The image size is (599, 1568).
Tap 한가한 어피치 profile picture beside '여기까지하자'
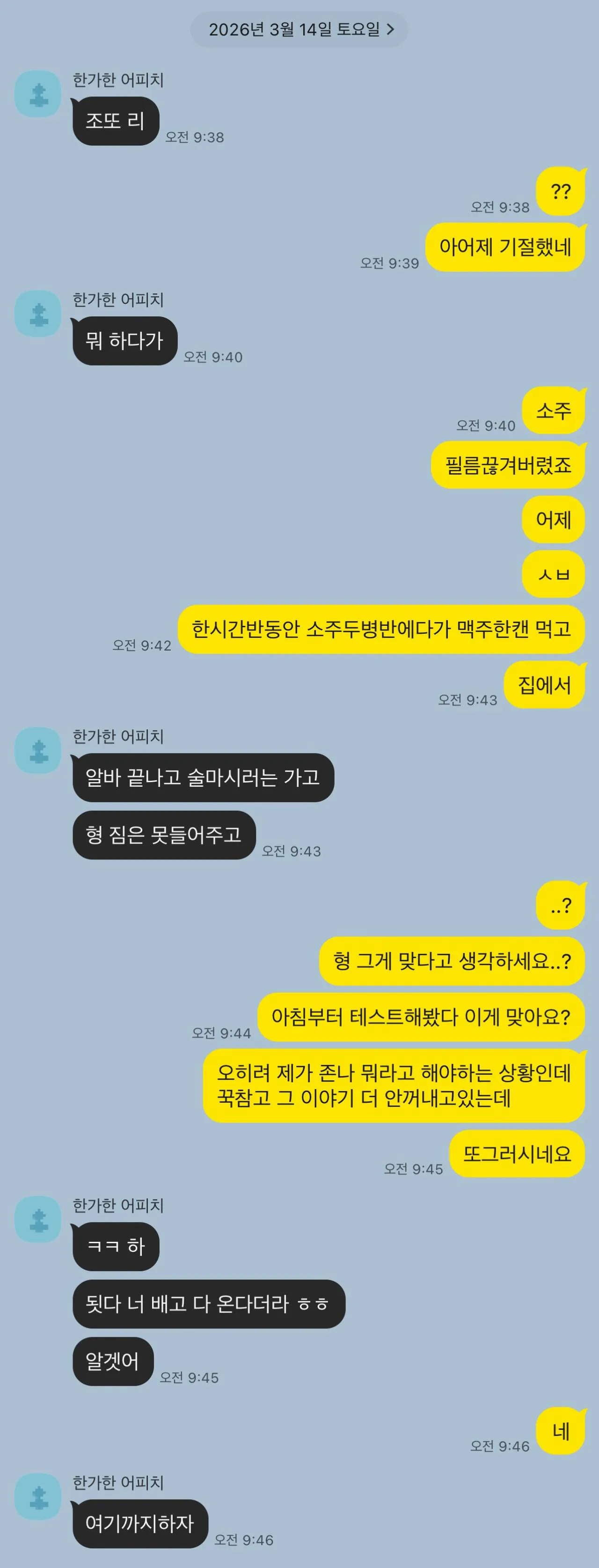(38, 1496)
